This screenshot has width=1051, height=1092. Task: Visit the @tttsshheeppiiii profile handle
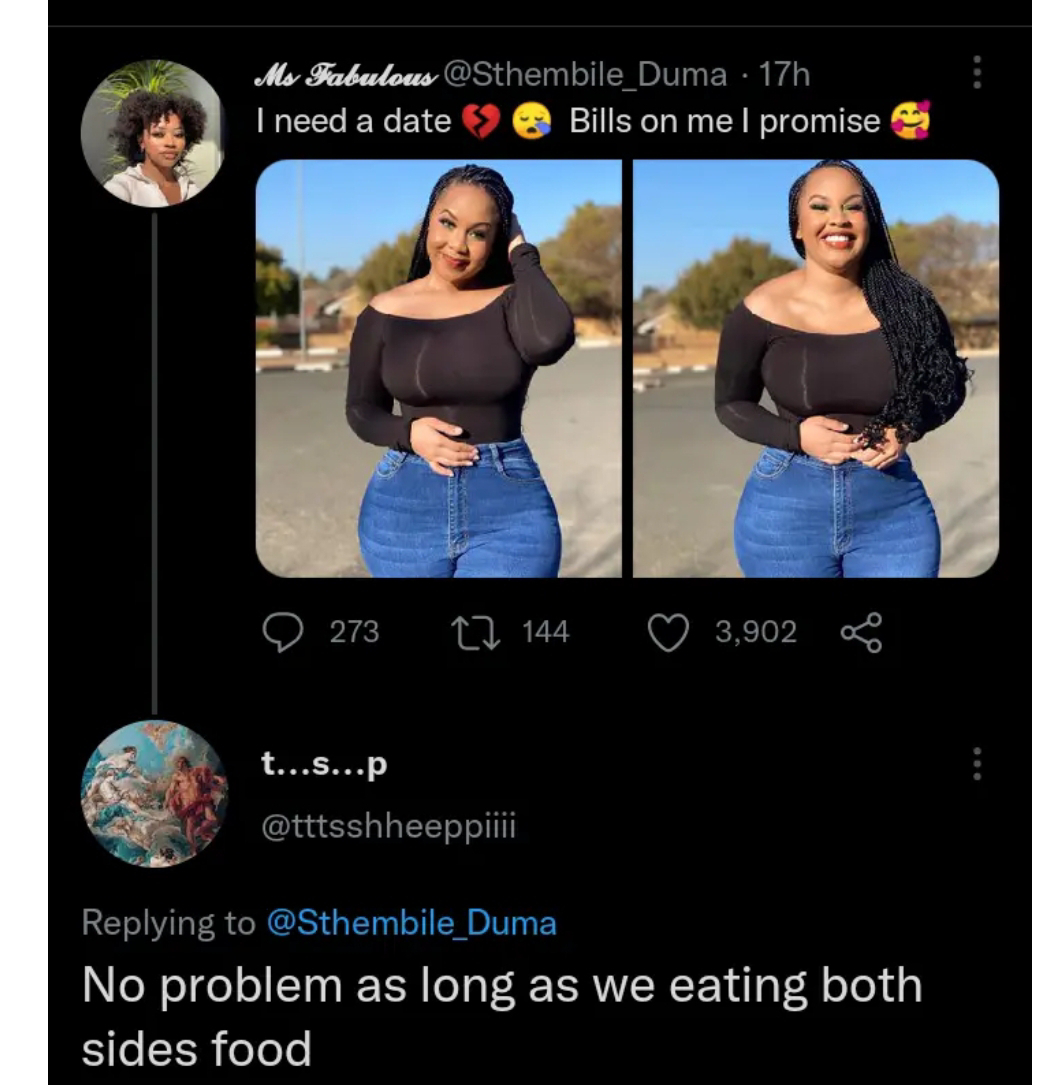[x=388, y=826]
